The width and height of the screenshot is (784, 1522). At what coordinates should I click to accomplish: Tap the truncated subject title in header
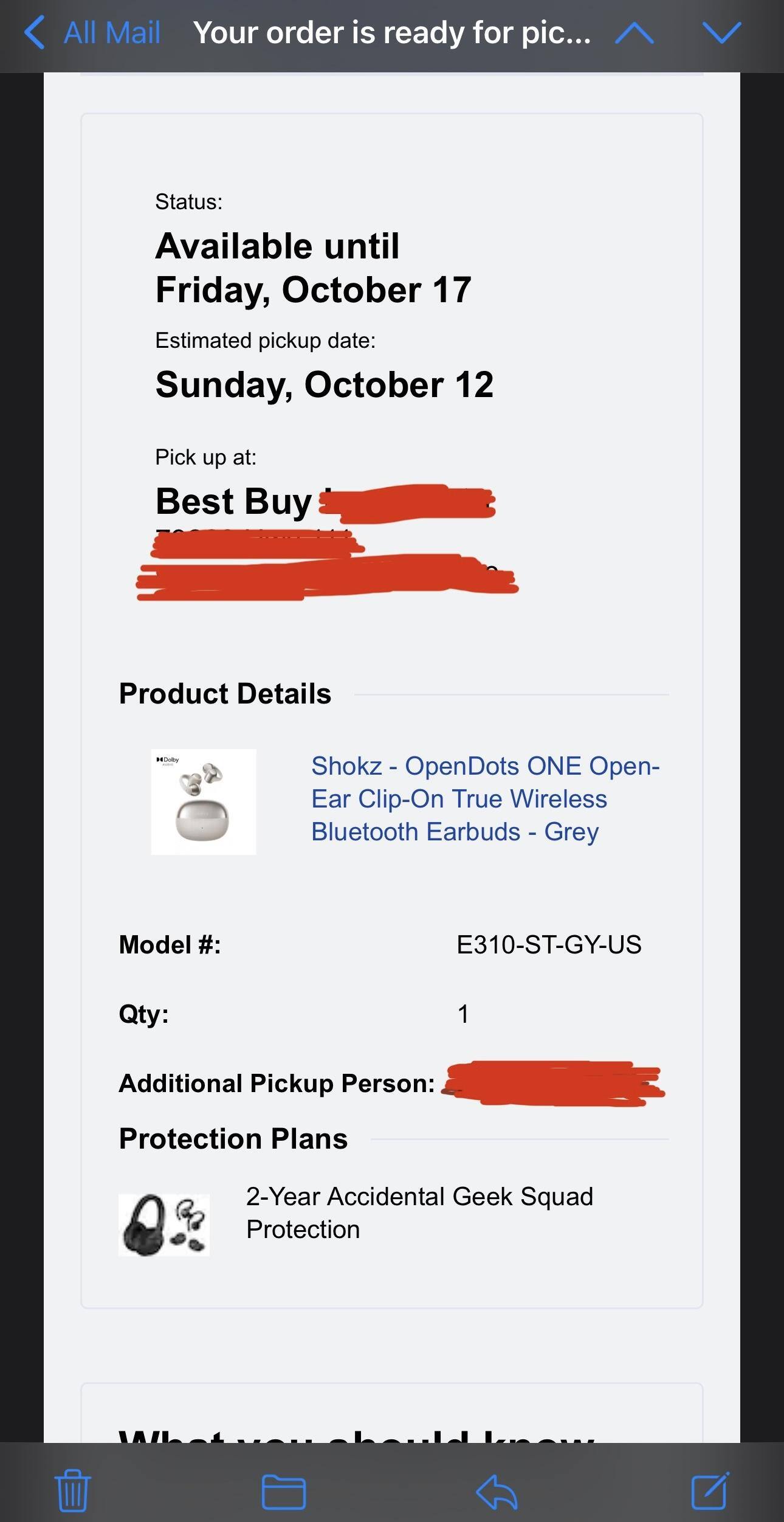(x=392, y=33)
